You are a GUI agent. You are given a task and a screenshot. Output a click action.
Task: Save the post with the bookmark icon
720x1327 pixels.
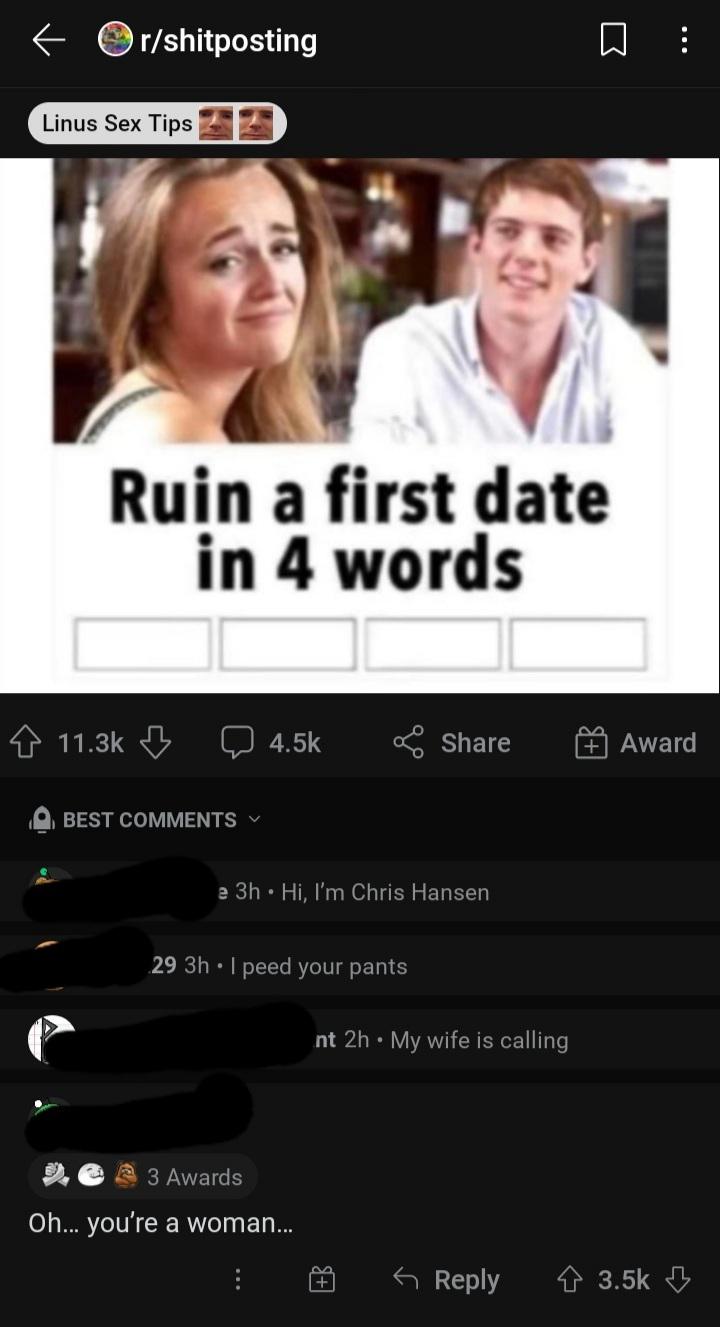(613, 40)
